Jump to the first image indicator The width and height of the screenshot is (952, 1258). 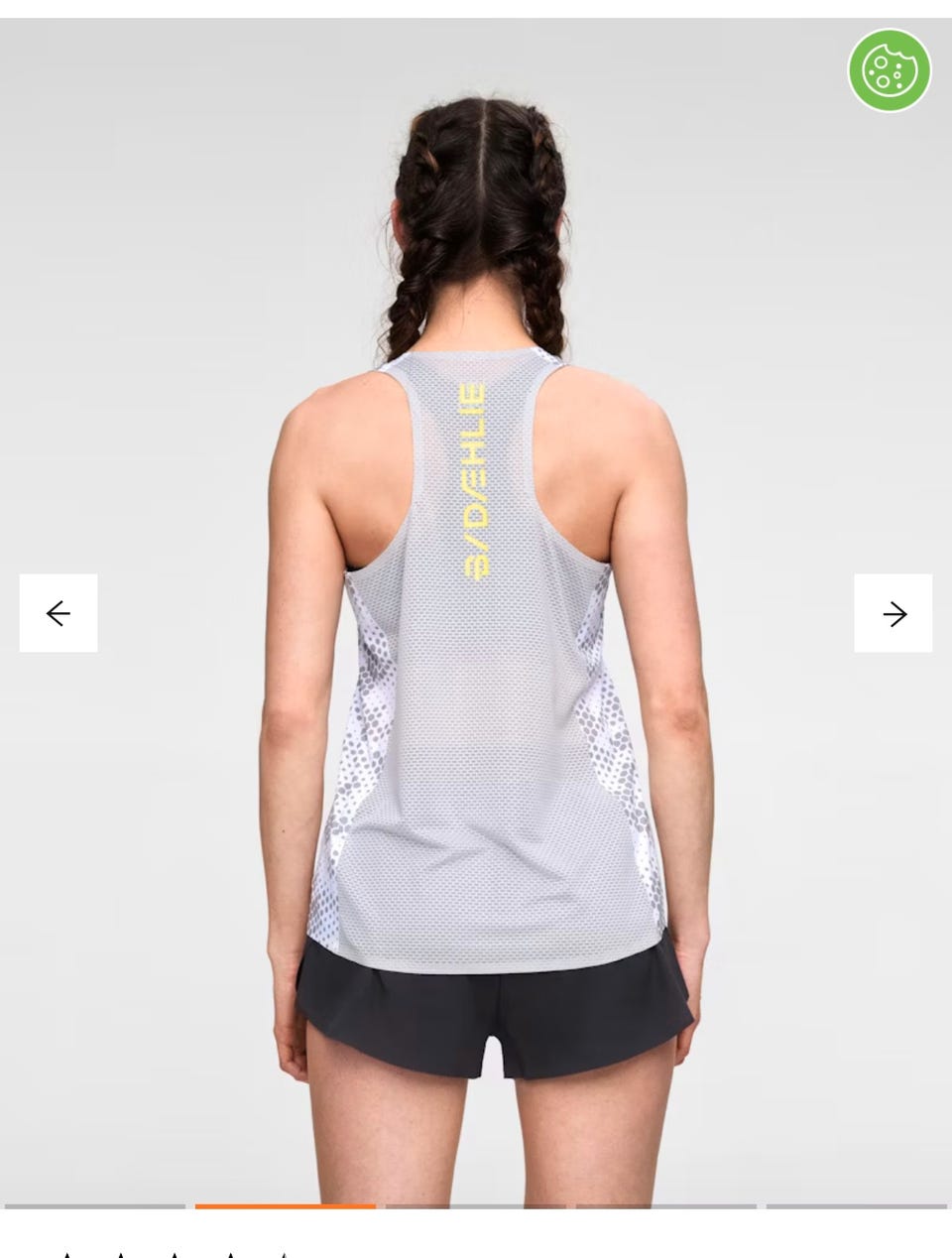(95, 1206)
